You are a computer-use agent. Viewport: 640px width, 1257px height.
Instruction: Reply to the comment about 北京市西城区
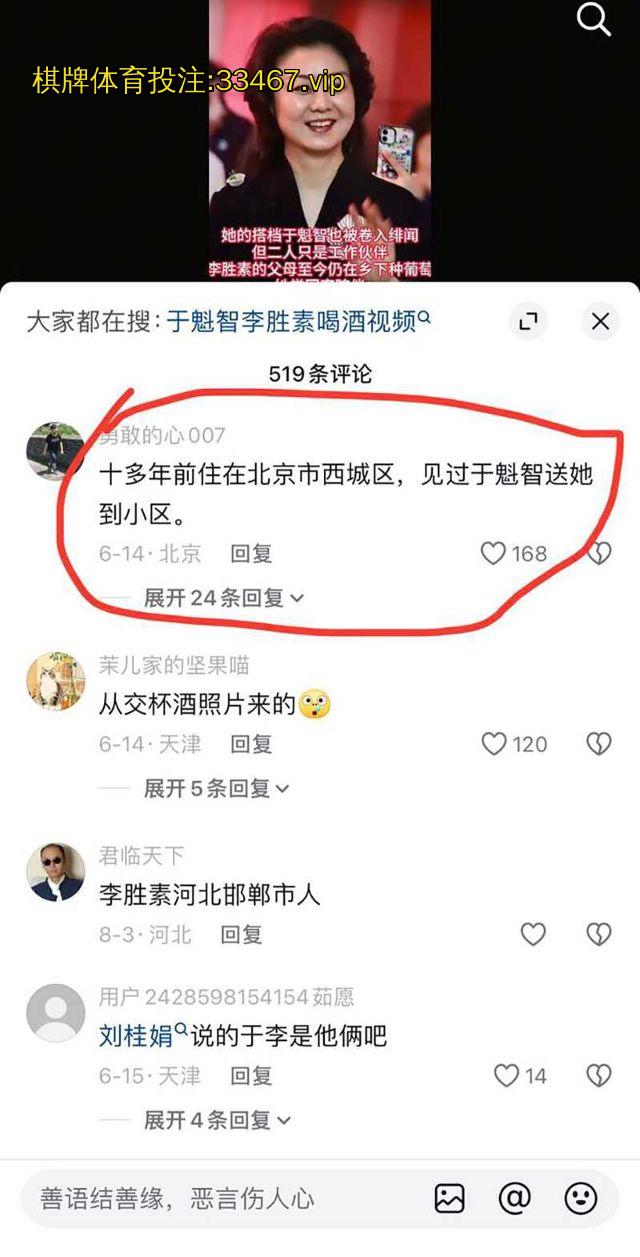251,553
